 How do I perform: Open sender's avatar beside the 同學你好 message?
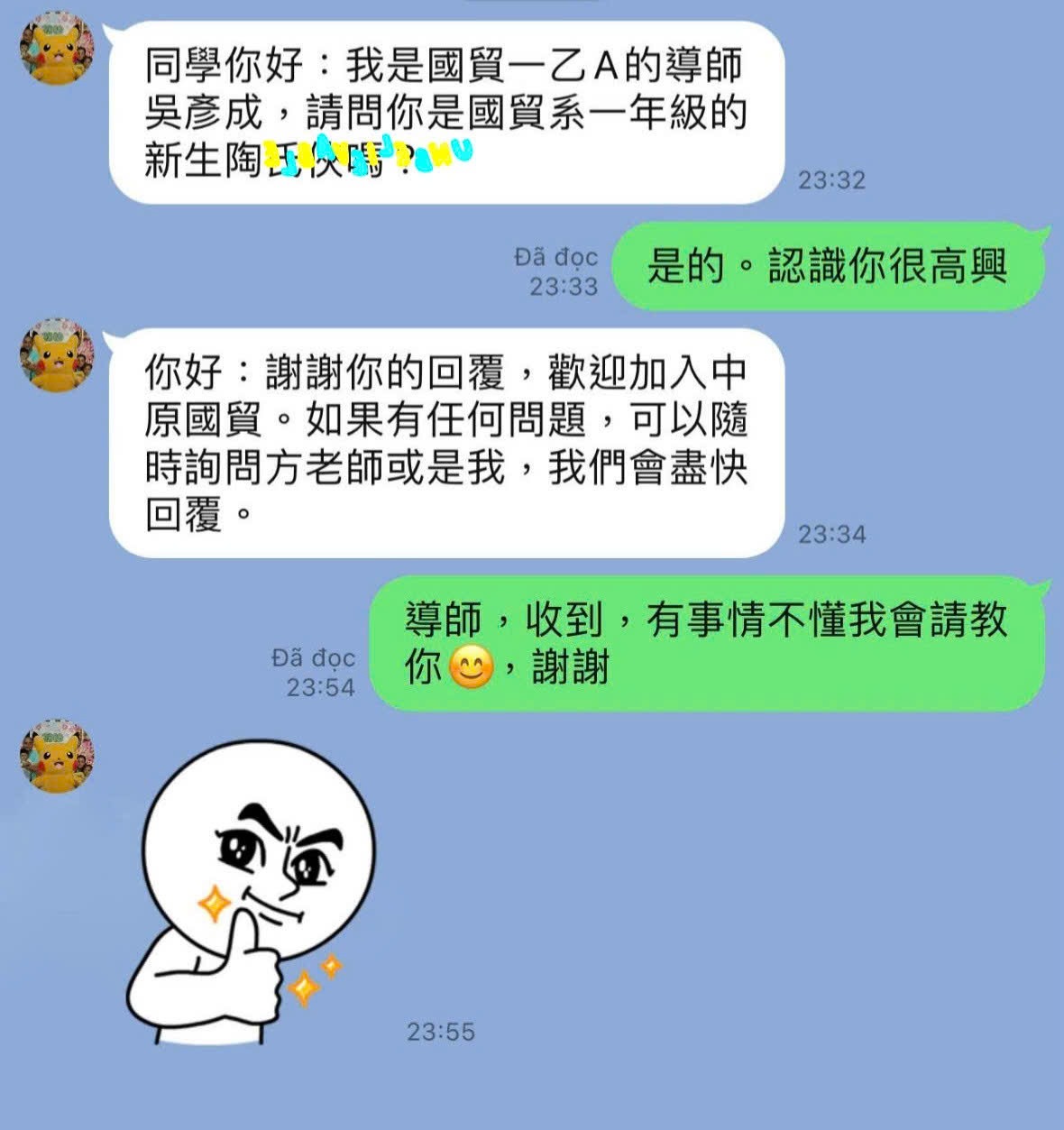pos(58,49)
